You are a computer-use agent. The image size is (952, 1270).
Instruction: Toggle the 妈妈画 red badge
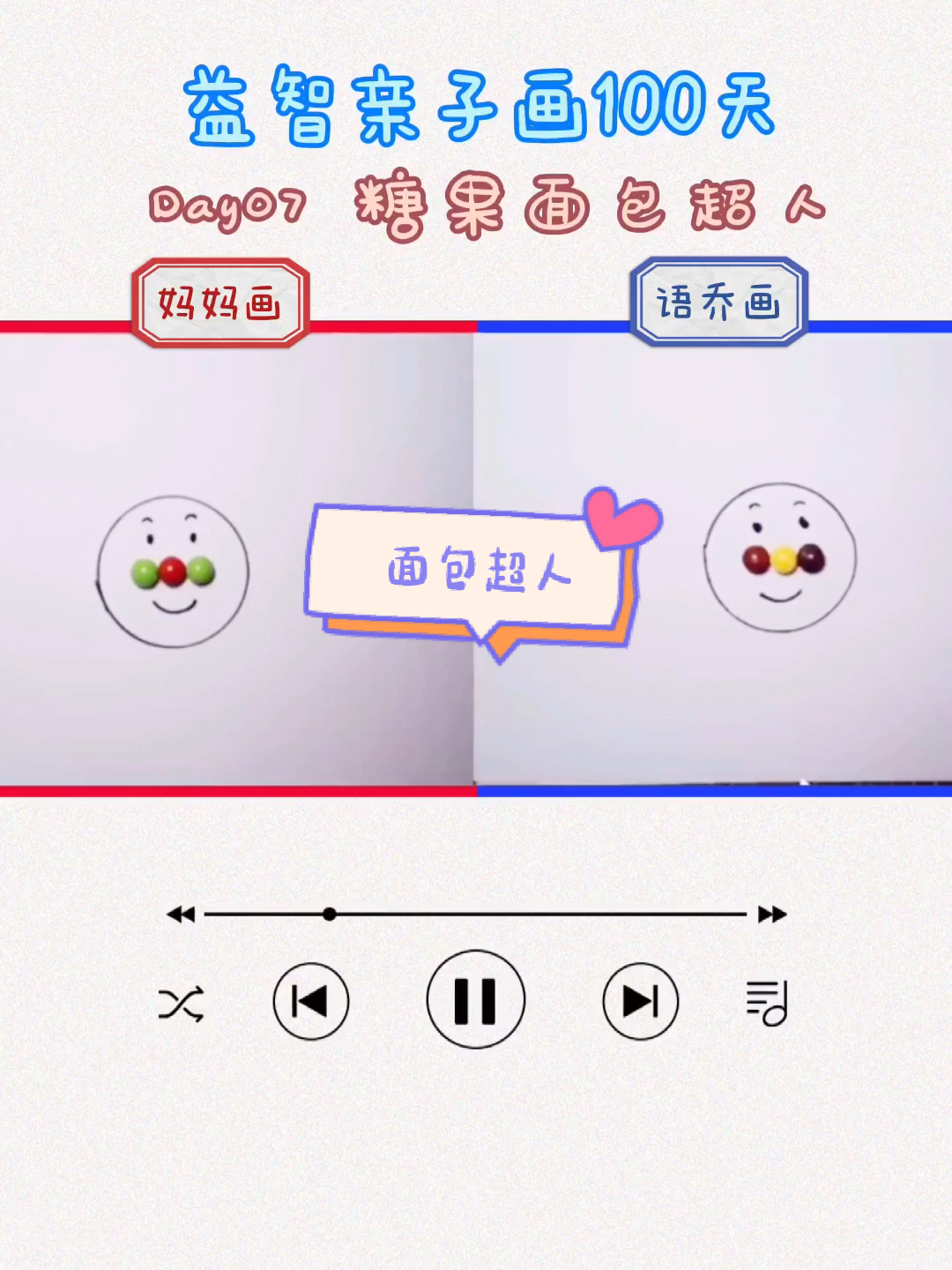[220, 303]
